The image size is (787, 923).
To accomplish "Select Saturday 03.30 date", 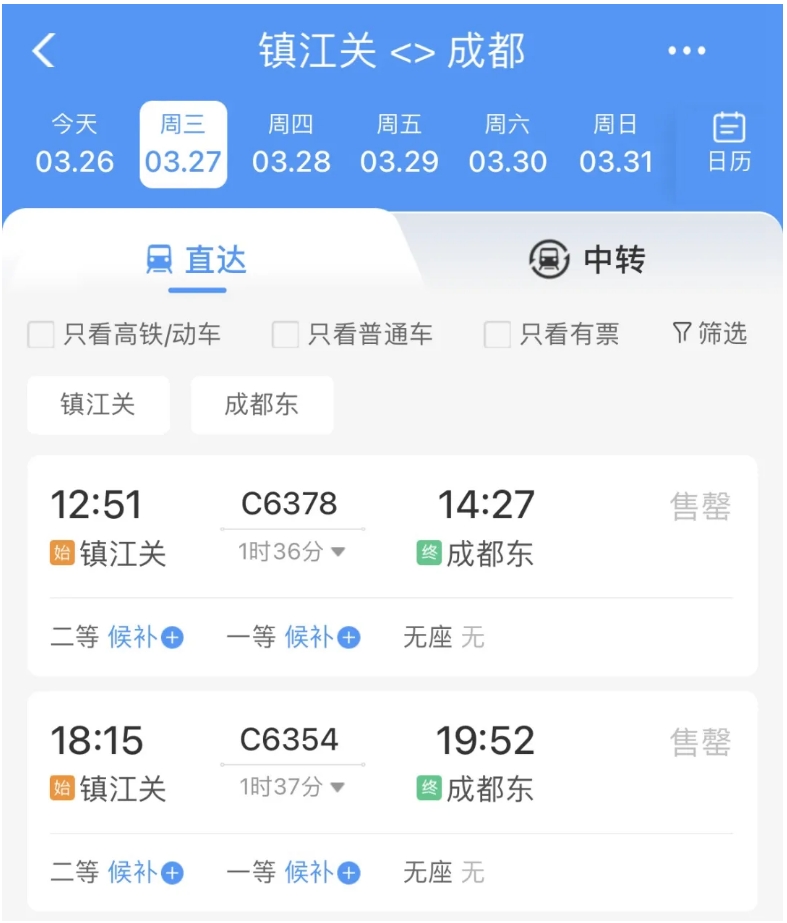I will pos(508,145).
